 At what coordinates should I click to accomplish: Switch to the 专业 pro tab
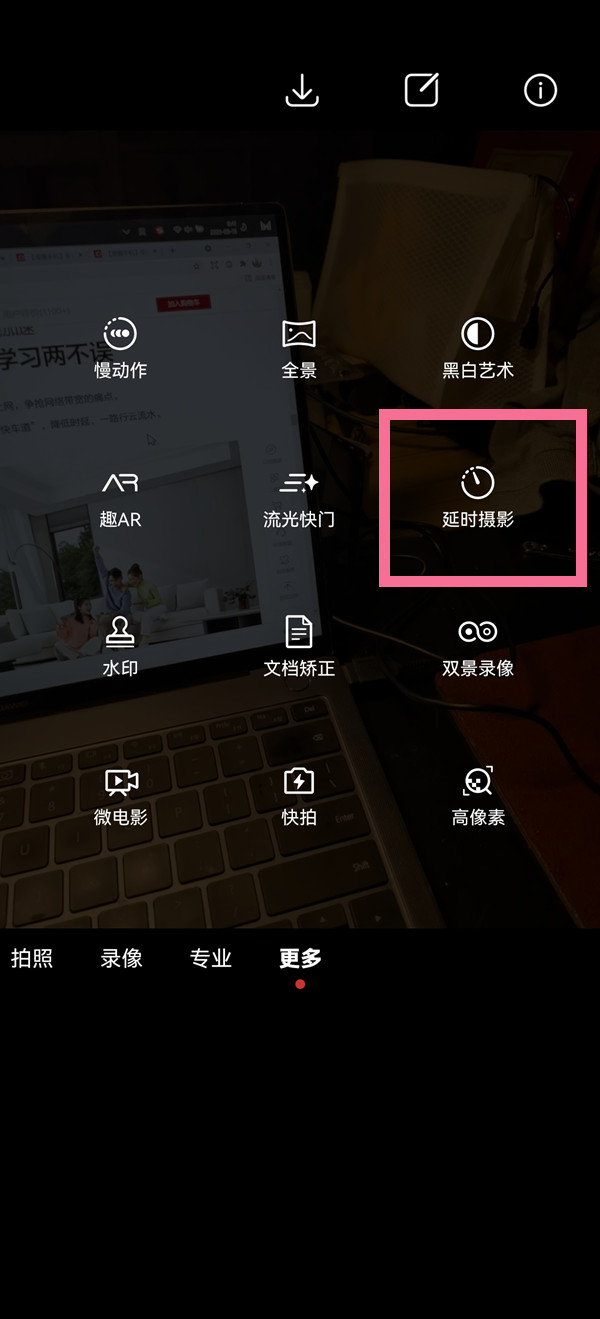(210, 958)
